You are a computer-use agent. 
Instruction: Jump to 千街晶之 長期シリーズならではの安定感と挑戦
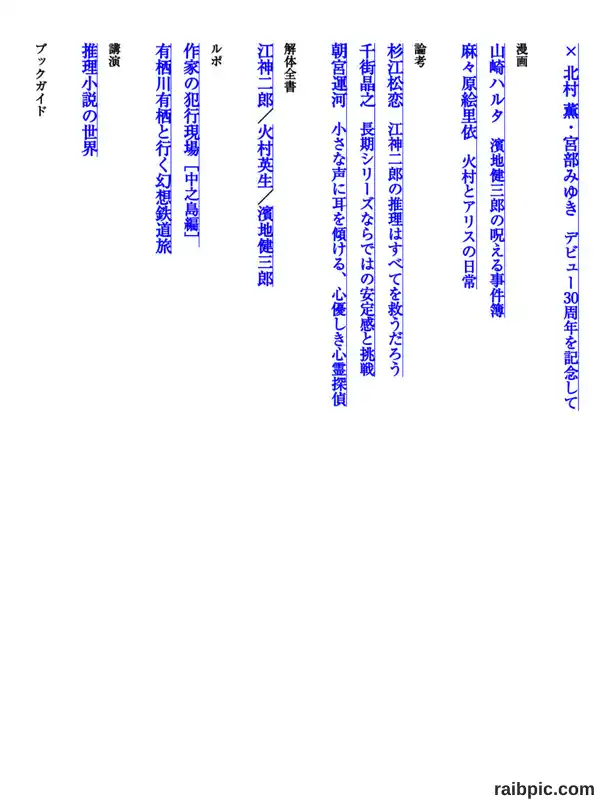click(x=367, y=210)
